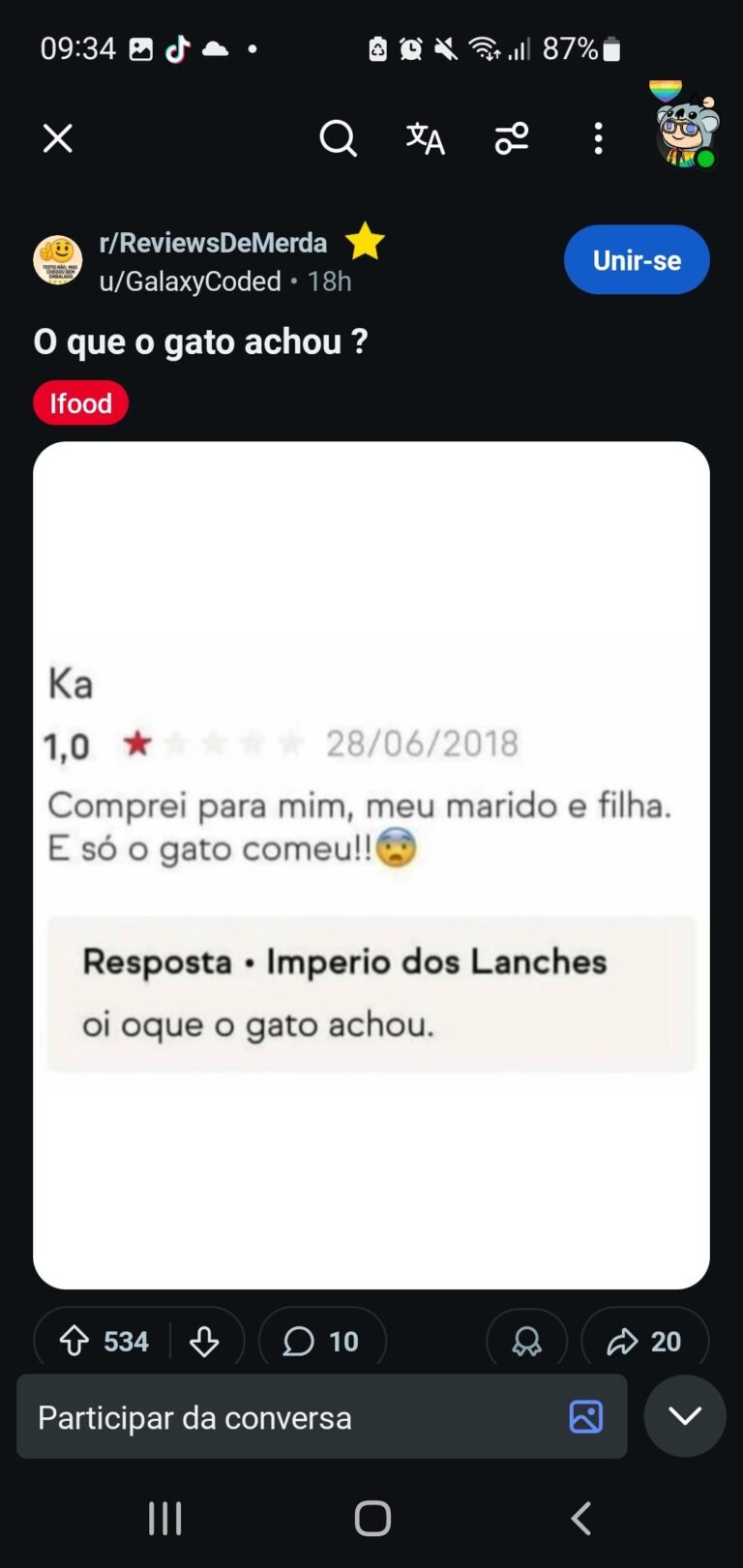The height and width of the screenshot is (1568, 743).
Task: Open the post filter settings icon
Action: click(512, 139)
